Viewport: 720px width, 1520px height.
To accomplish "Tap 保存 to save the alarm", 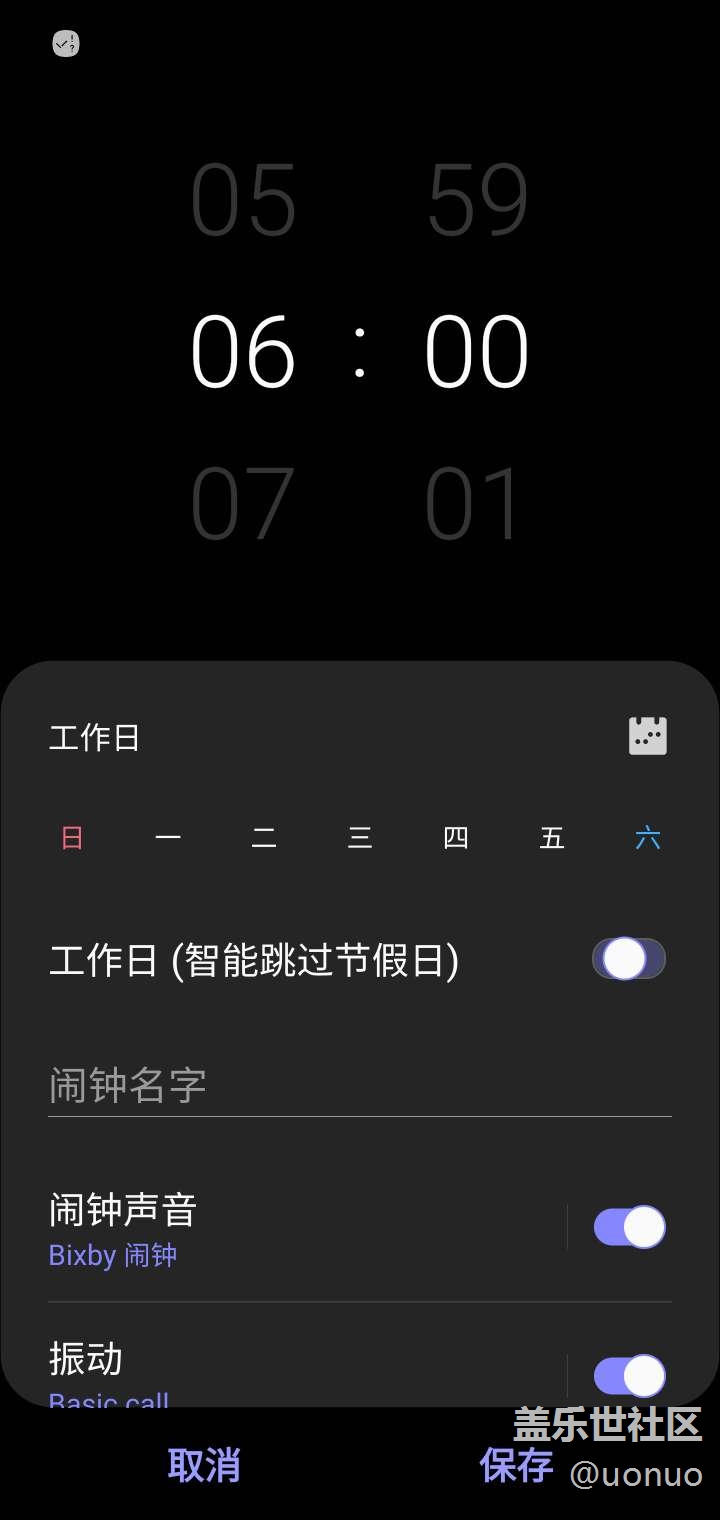I will click(516, 1465).
